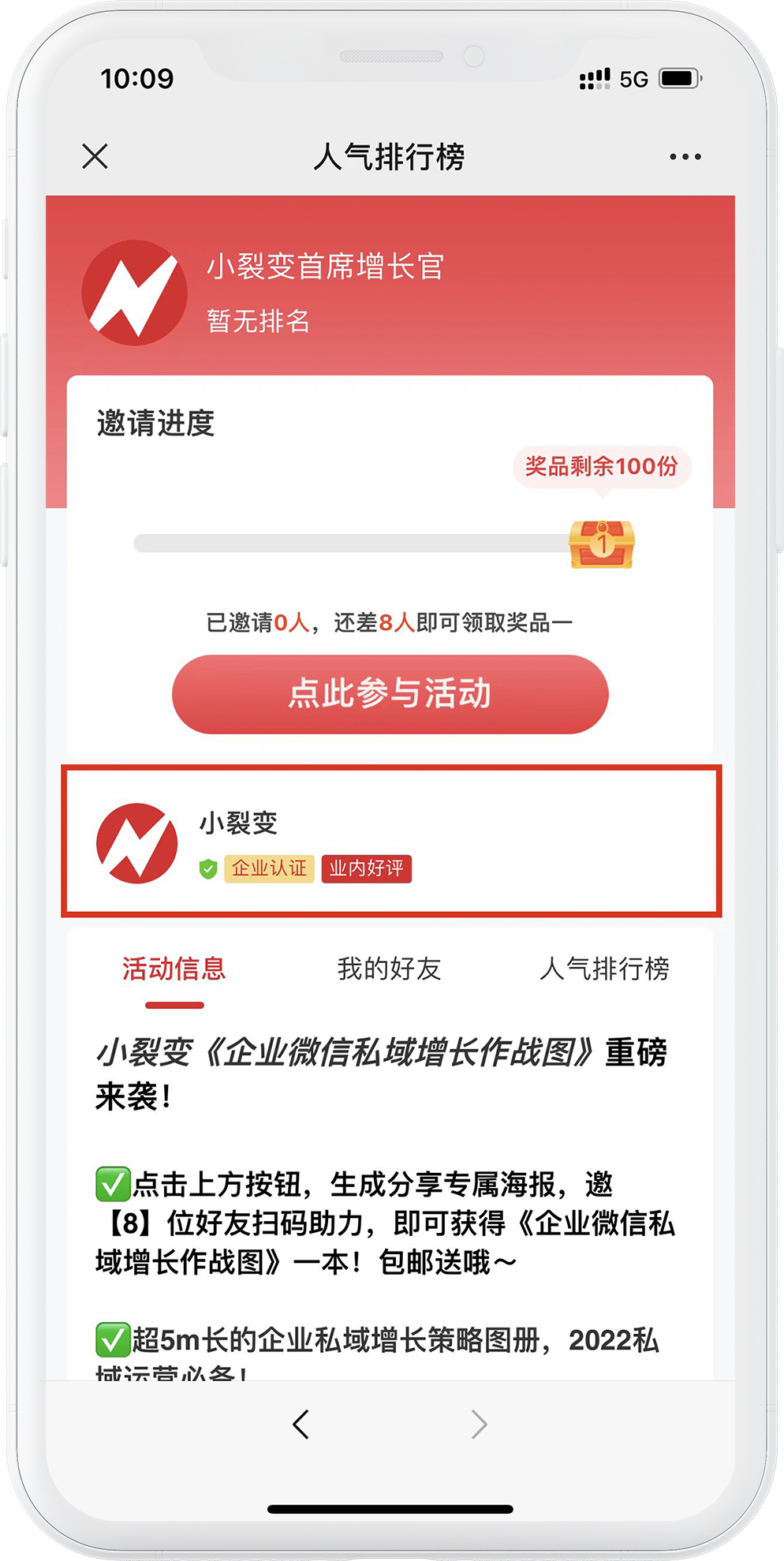Tap 点此参与活动 button
The width and height of the screenshot is (784, 1561).
click(390, 694)
